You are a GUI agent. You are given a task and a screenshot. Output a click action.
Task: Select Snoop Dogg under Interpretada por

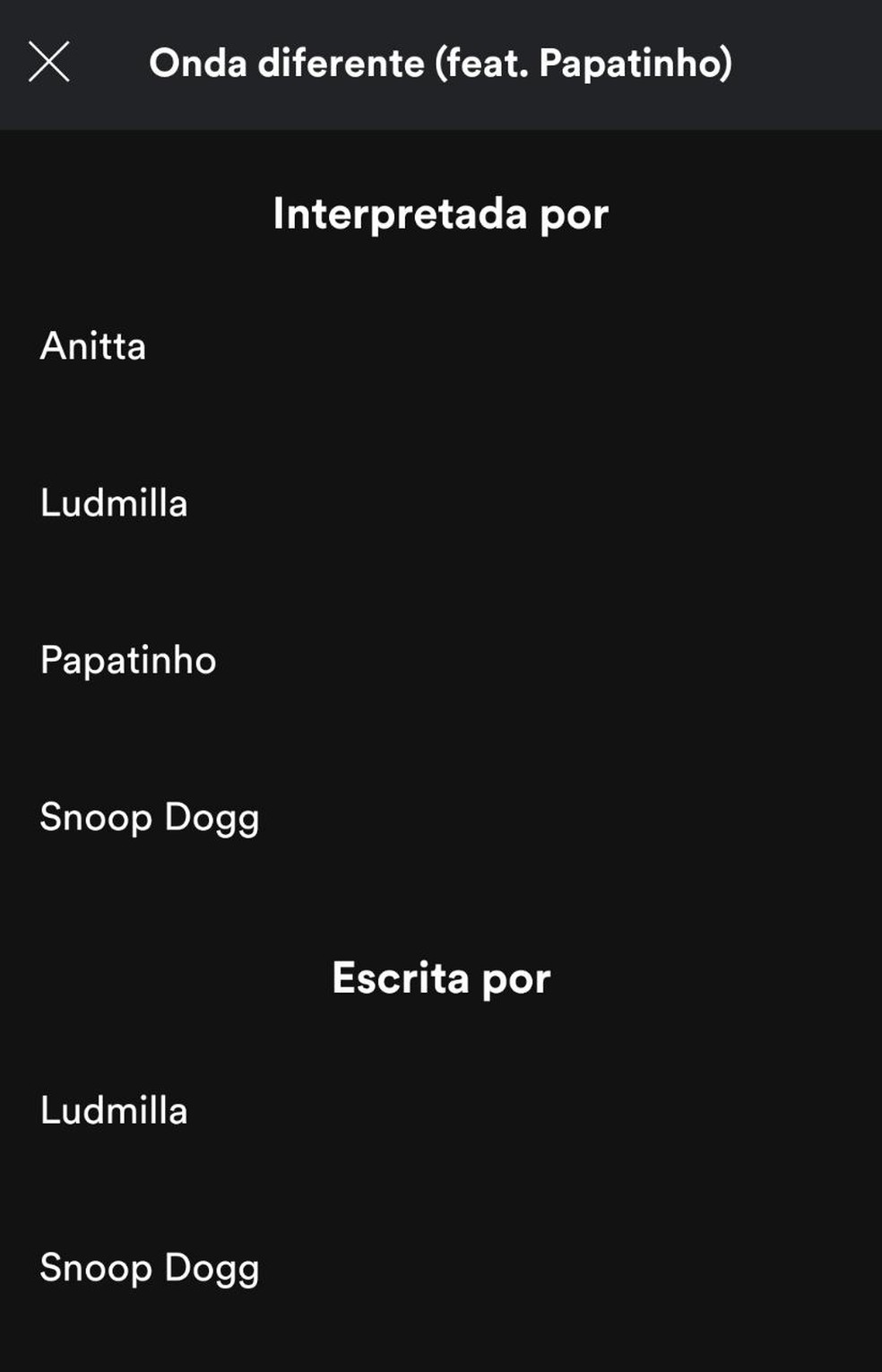[x=150, y=817]
